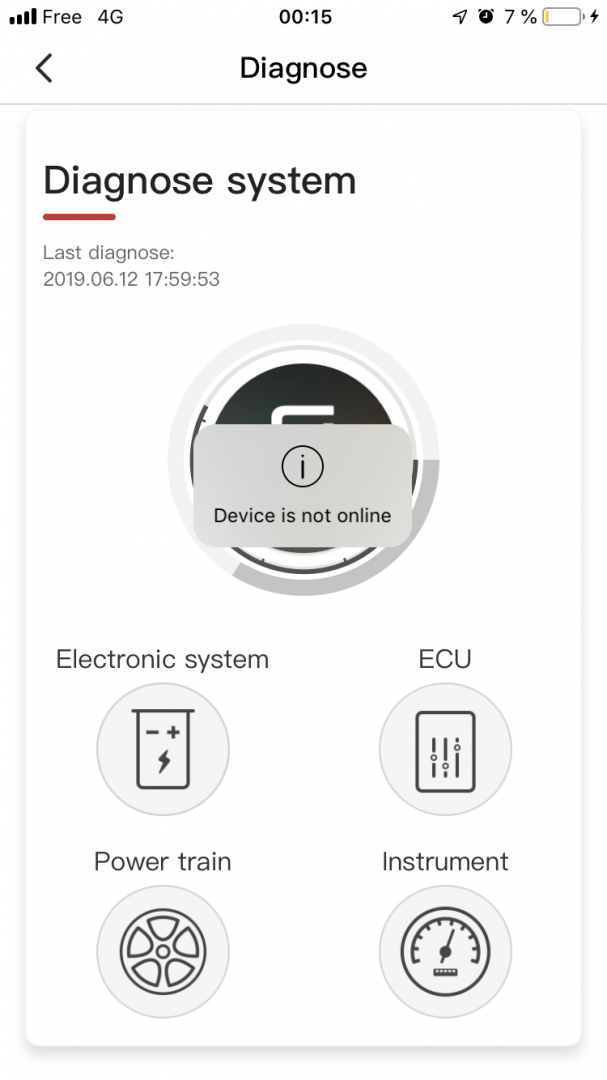The height and width of the screenshot is (1080, 607).
Task: Select the Power train wheel icon
Action: 163,950
